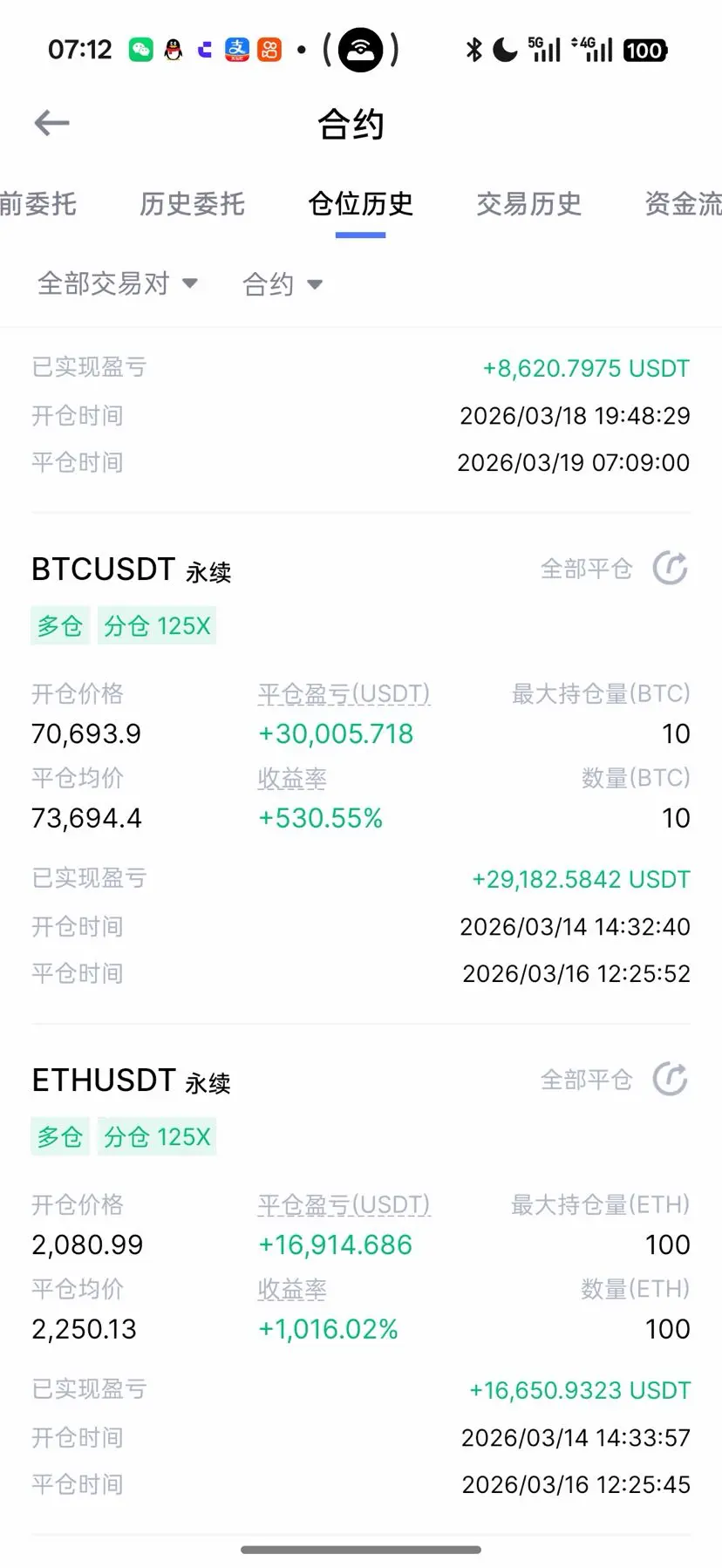The height and width of the screenshot is (1568, 722).
Task: Switch to the 历史委托 tab
Action: pos(192,204)
